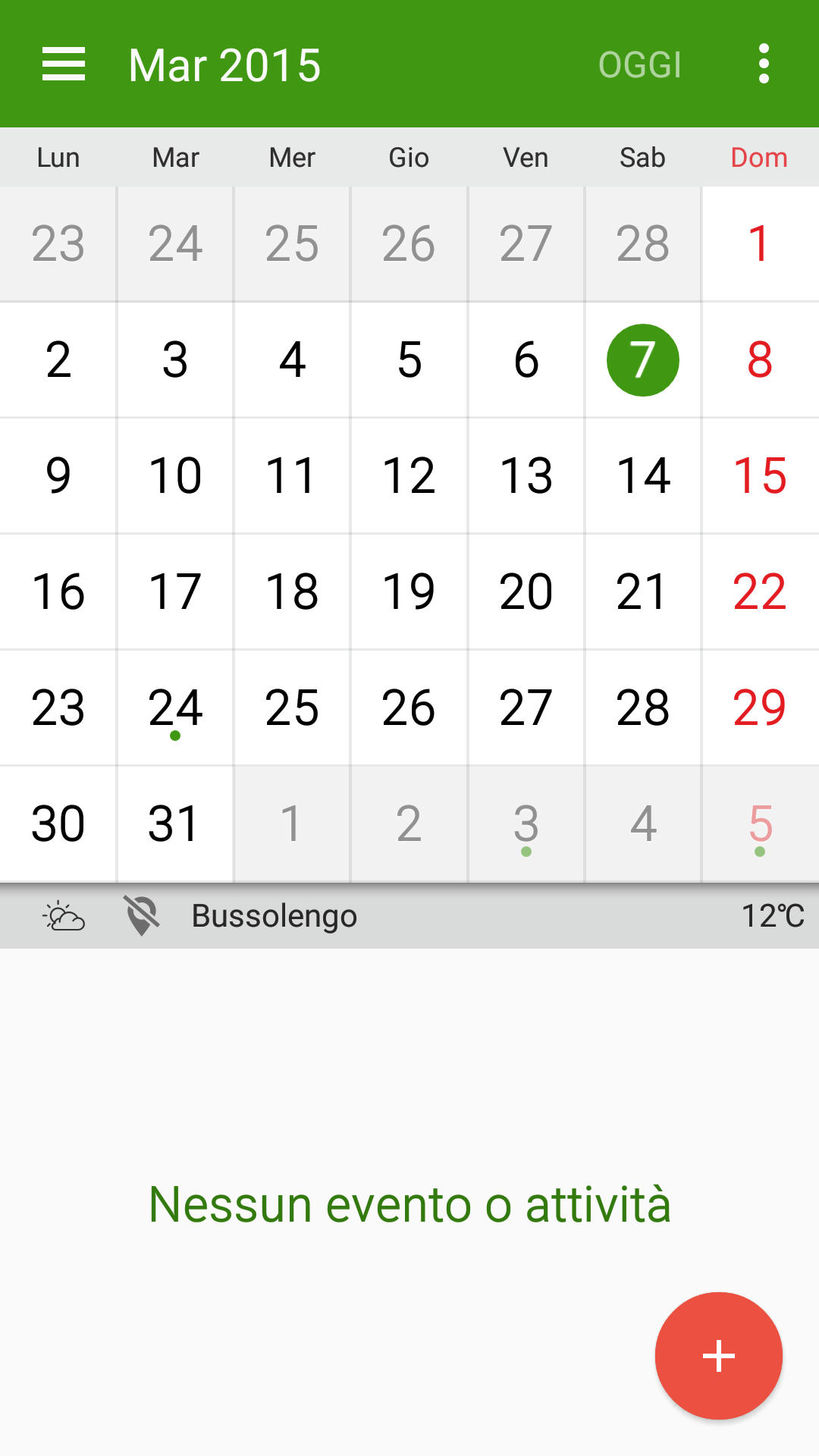
Task: Select March 12 on the calendar
Action: coord(409,476)
